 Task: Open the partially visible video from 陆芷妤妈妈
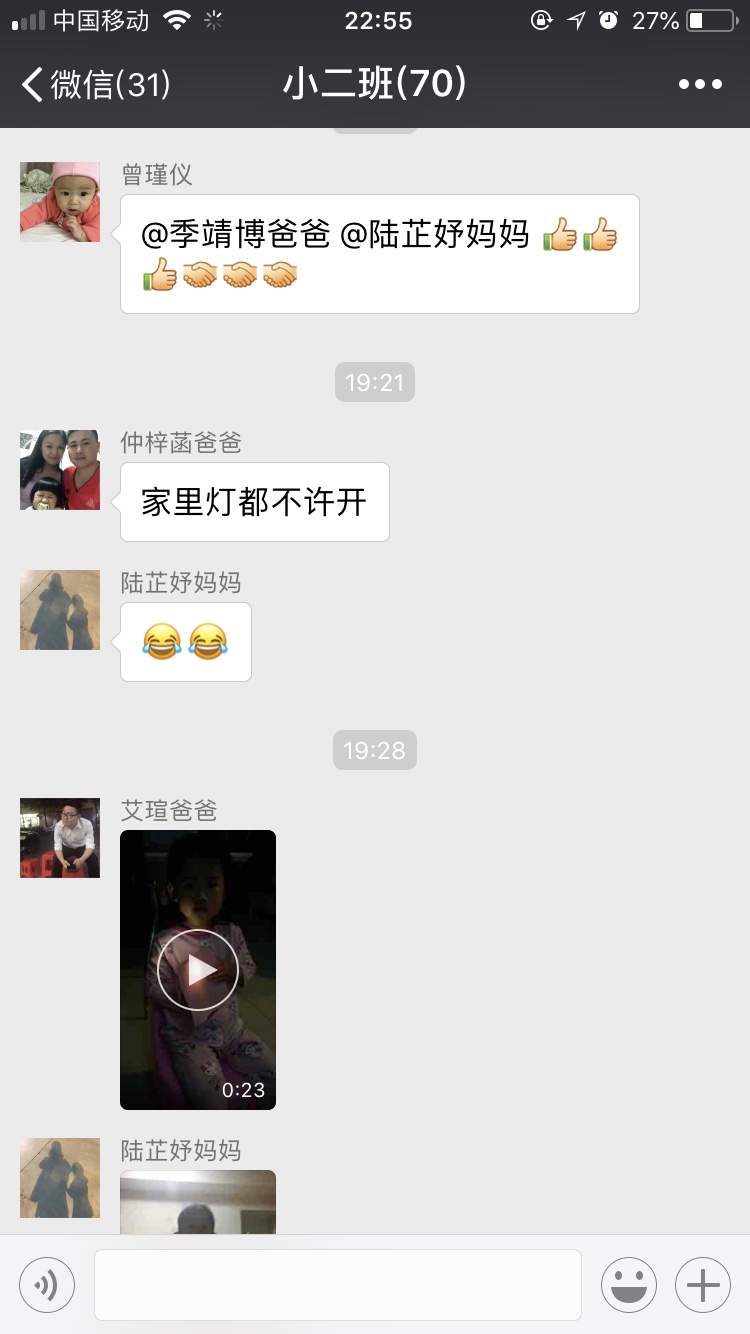198,1202
